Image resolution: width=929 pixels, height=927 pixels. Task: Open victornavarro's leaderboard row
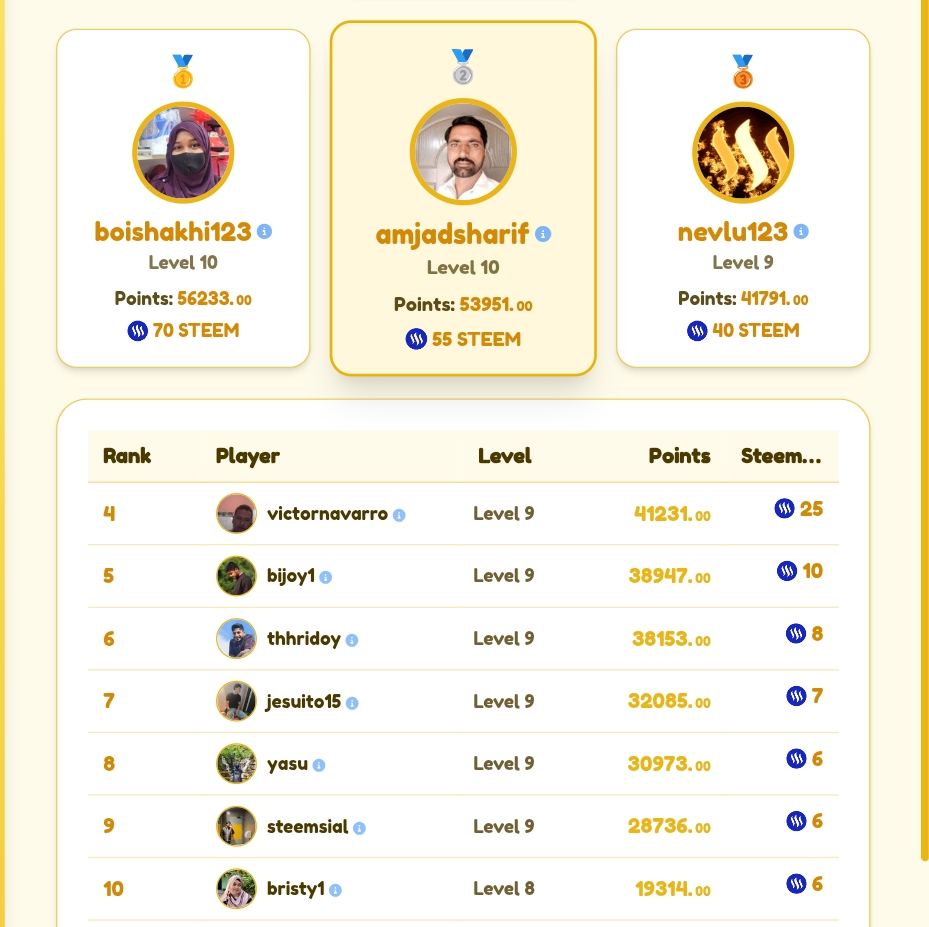[463, 514]
